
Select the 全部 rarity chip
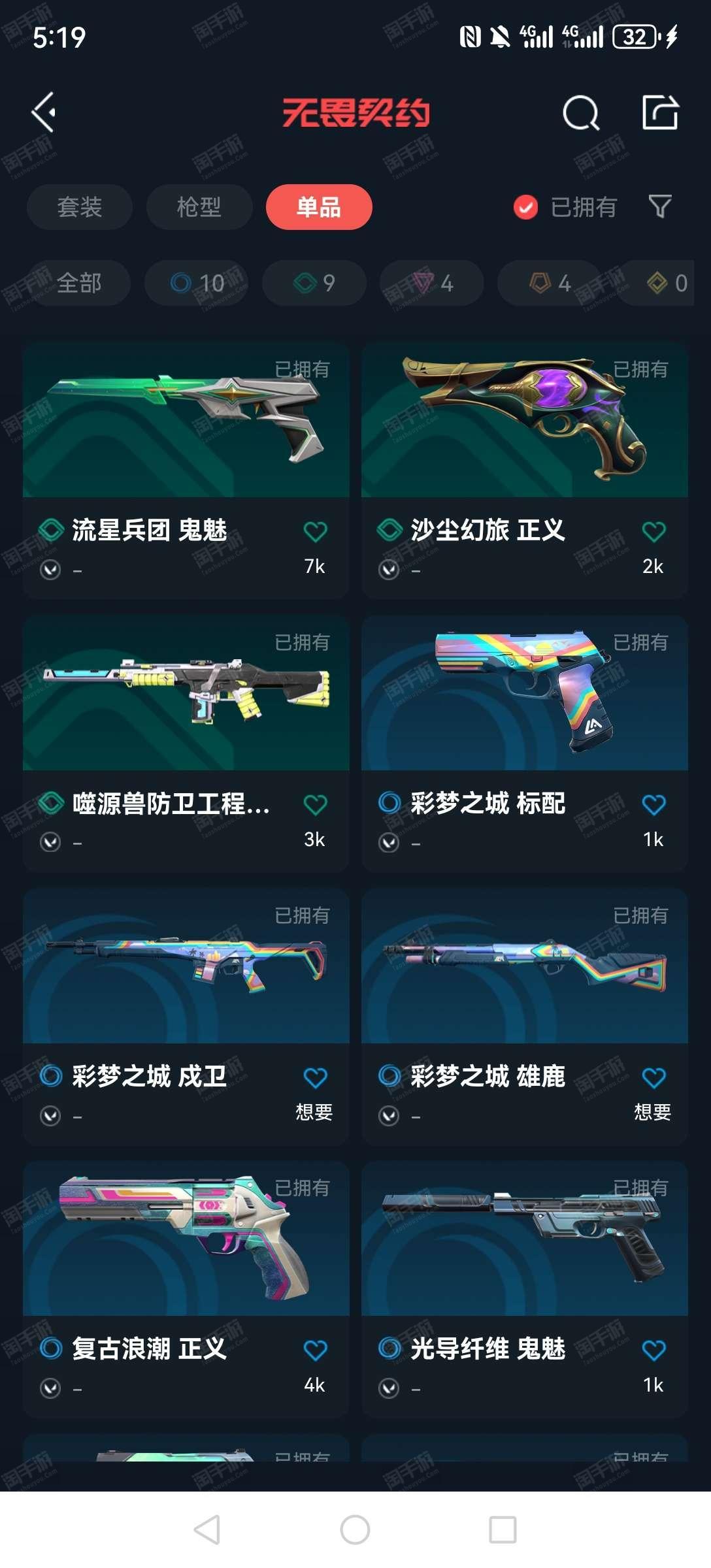78,283
